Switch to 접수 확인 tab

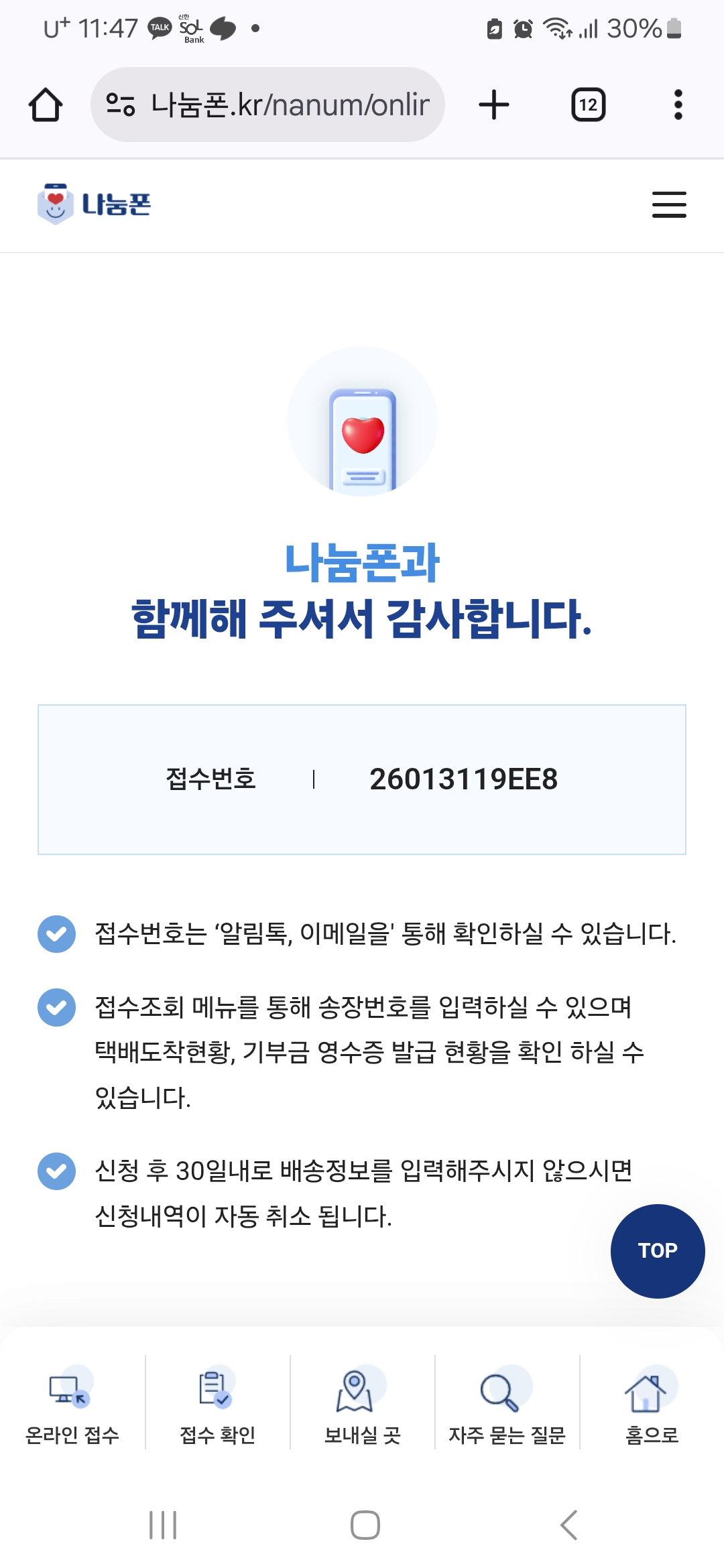coord(217,1404)
